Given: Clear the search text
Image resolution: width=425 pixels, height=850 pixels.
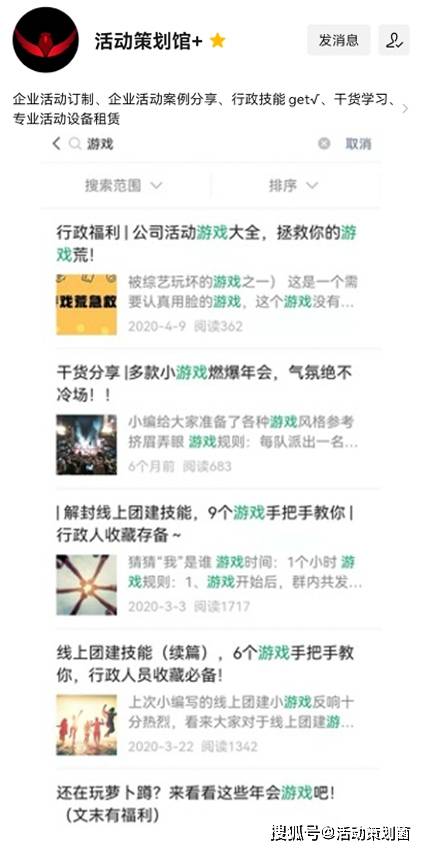Looking at the screenshot, I should point(324,144).
